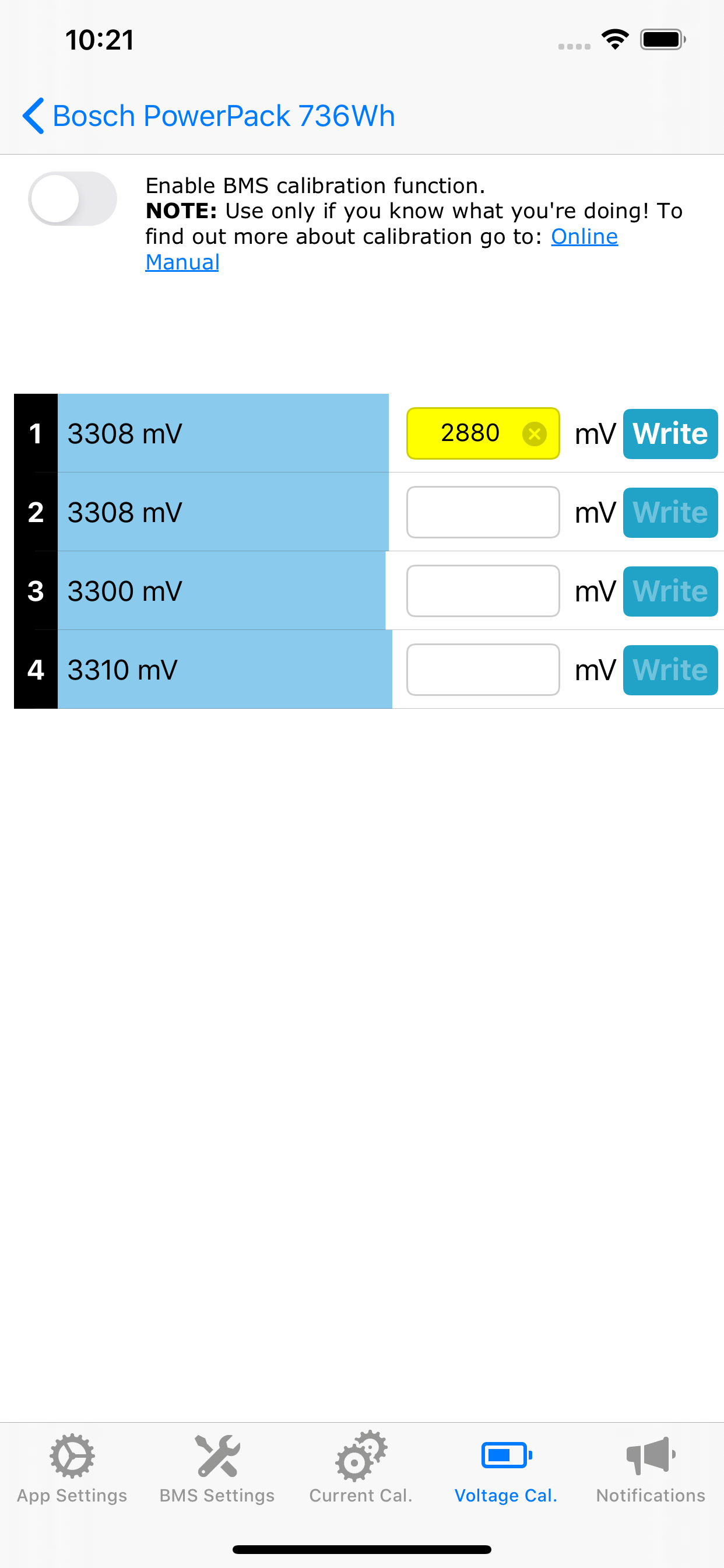Tap the Voltage Cal. battery icon

(x=506, y=1455)
